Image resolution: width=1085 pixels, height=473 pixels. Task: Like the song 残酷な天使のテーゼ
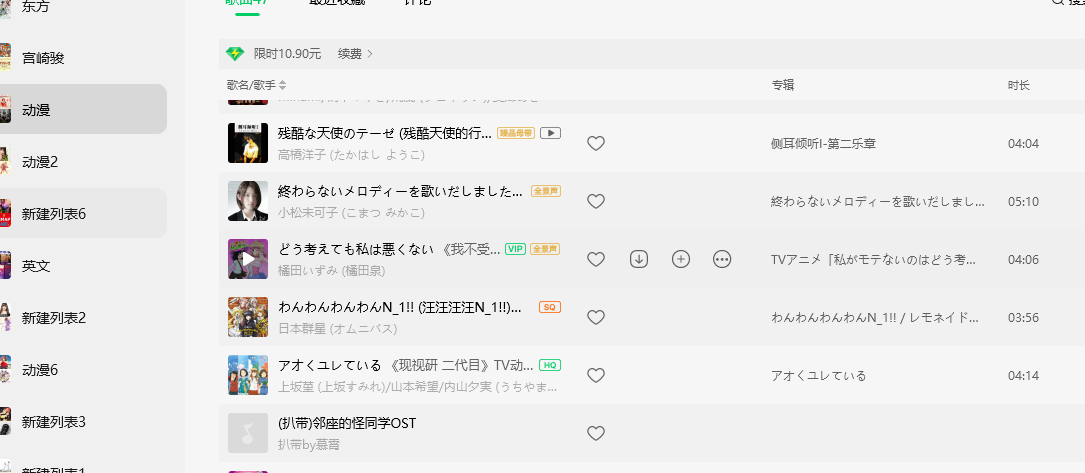(596, 143)
